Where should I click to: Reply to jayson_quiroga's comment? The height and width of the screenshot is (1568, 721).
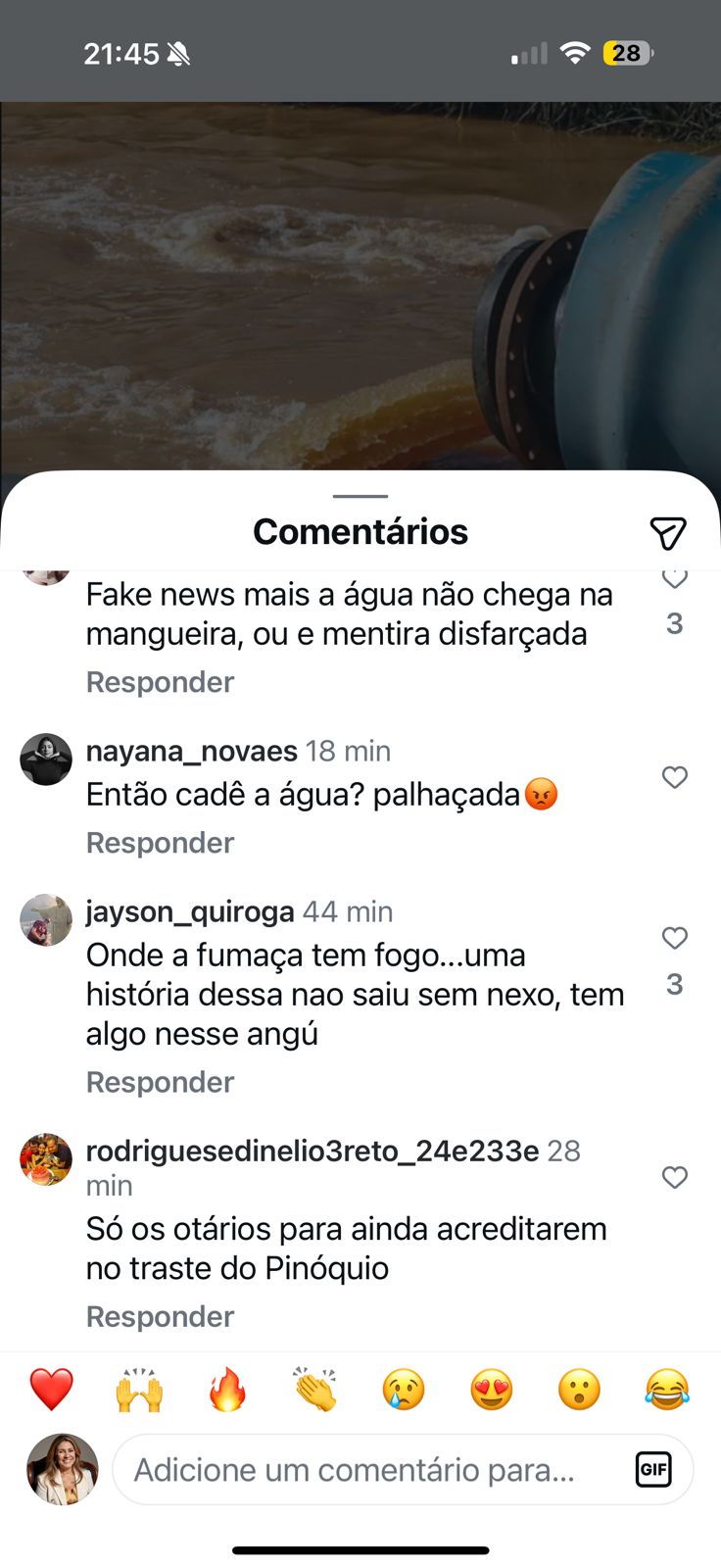tap(160, 1082)
